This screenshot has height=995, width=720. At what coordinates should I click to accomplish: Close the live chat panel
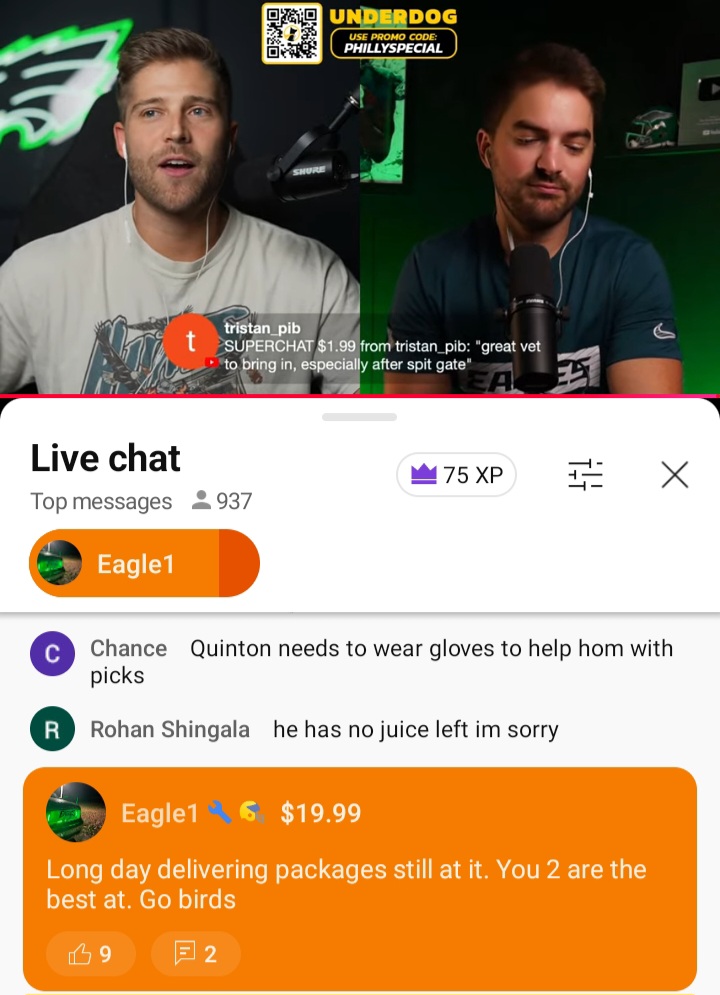[675, 475]
